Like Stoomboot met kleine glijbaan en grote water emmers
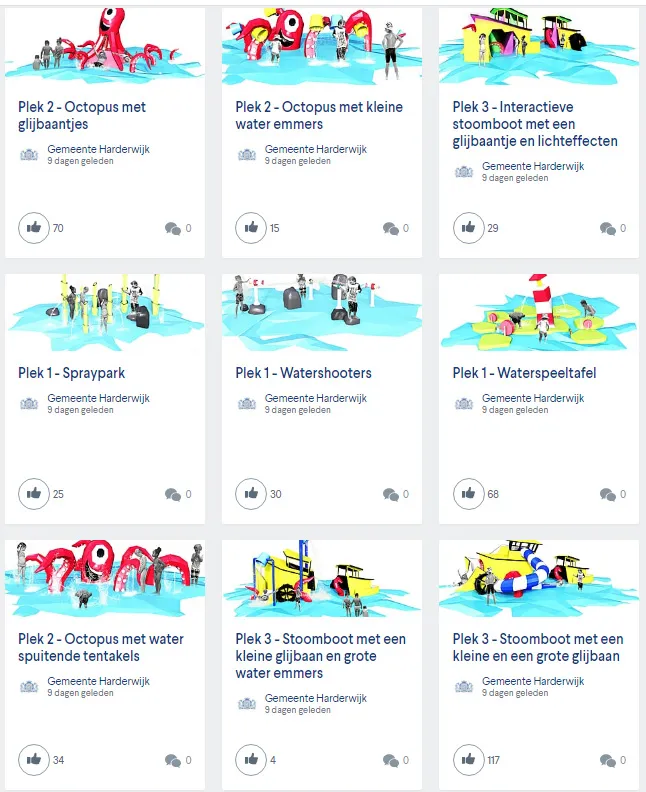The height and width of the screenshot is (792, 646). click(251, 760)
